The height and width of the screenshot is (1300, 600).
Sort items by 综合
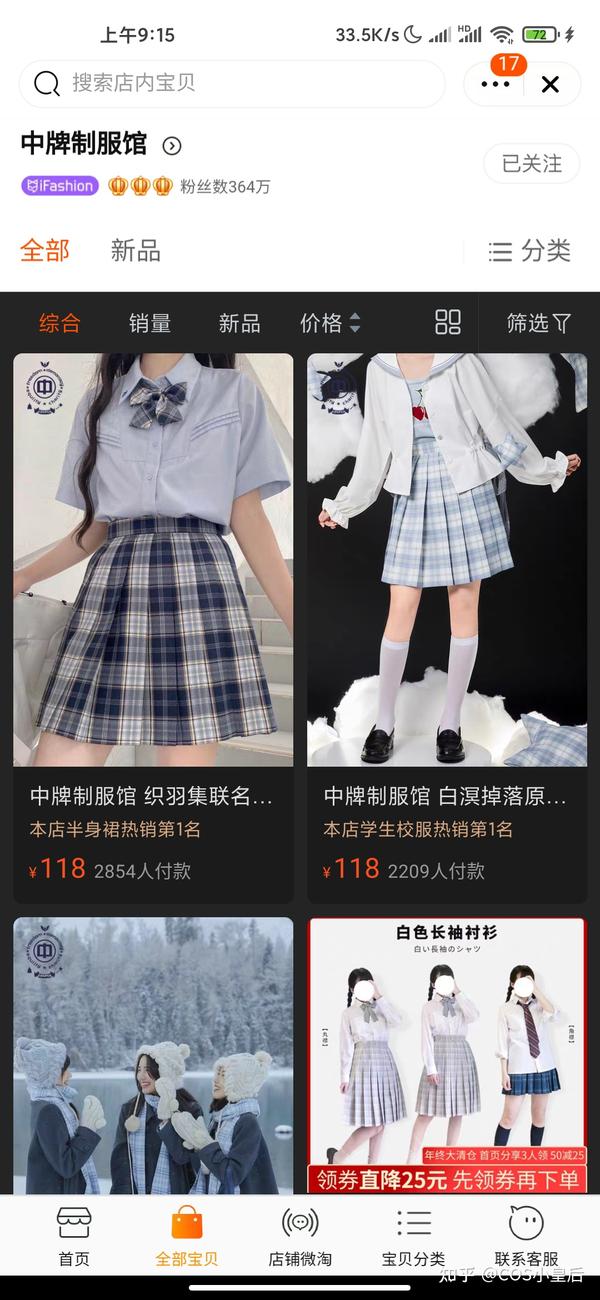[x=60, y=323]
